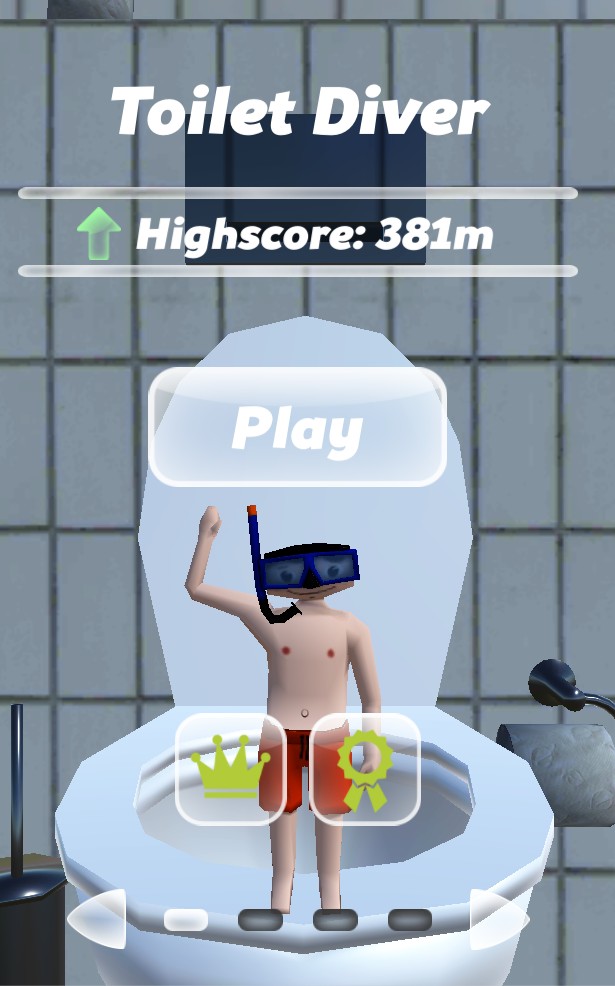Open the achievements ribbon button
The width and height of the screenshot is (615, 986).
363,769
